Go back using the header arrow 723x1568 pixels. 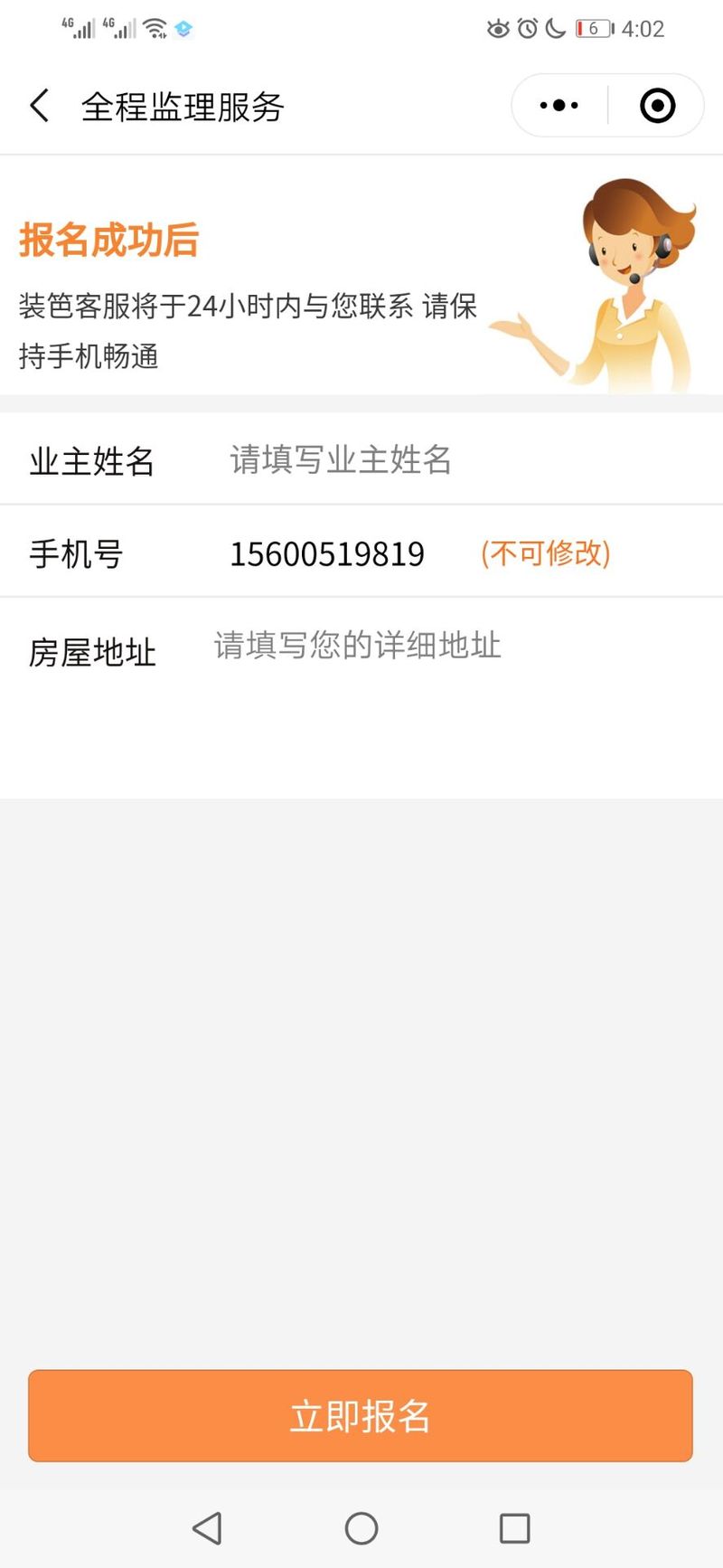tap(40, 106)
